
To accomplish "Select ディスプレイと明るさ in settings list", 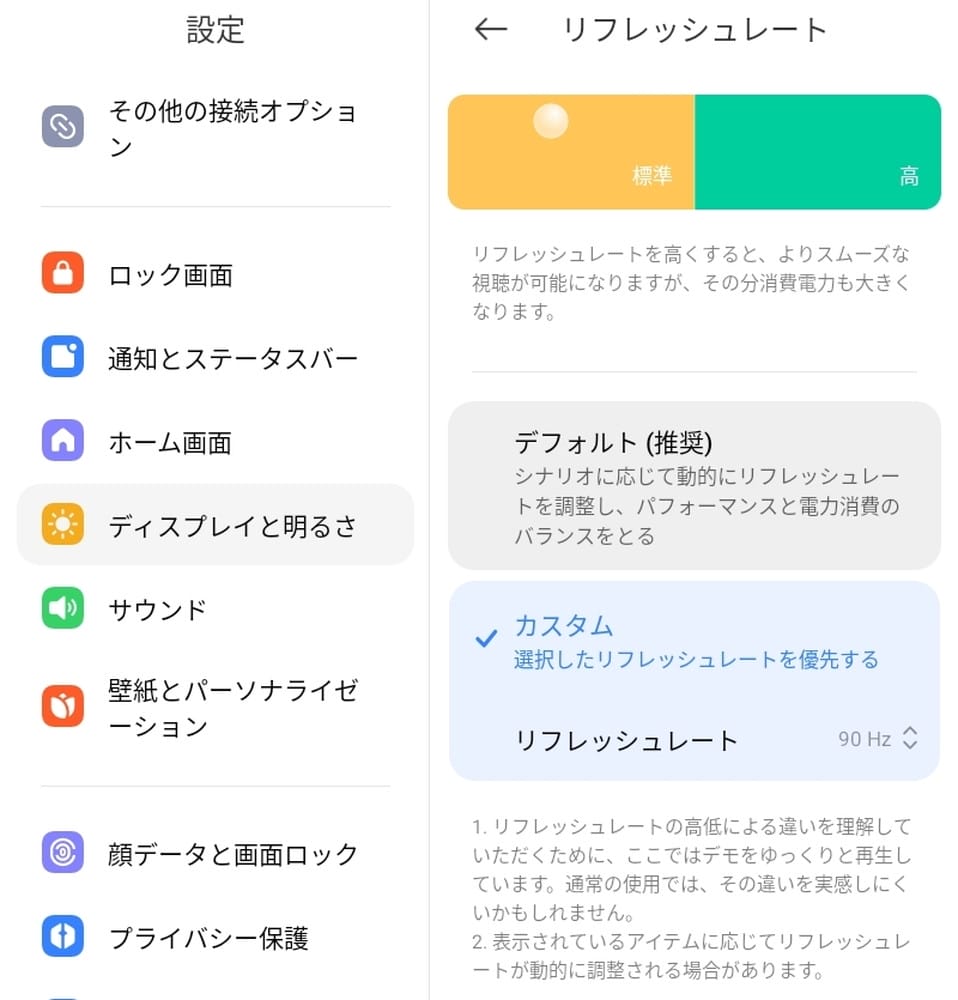I will click(x=215, y=526).
